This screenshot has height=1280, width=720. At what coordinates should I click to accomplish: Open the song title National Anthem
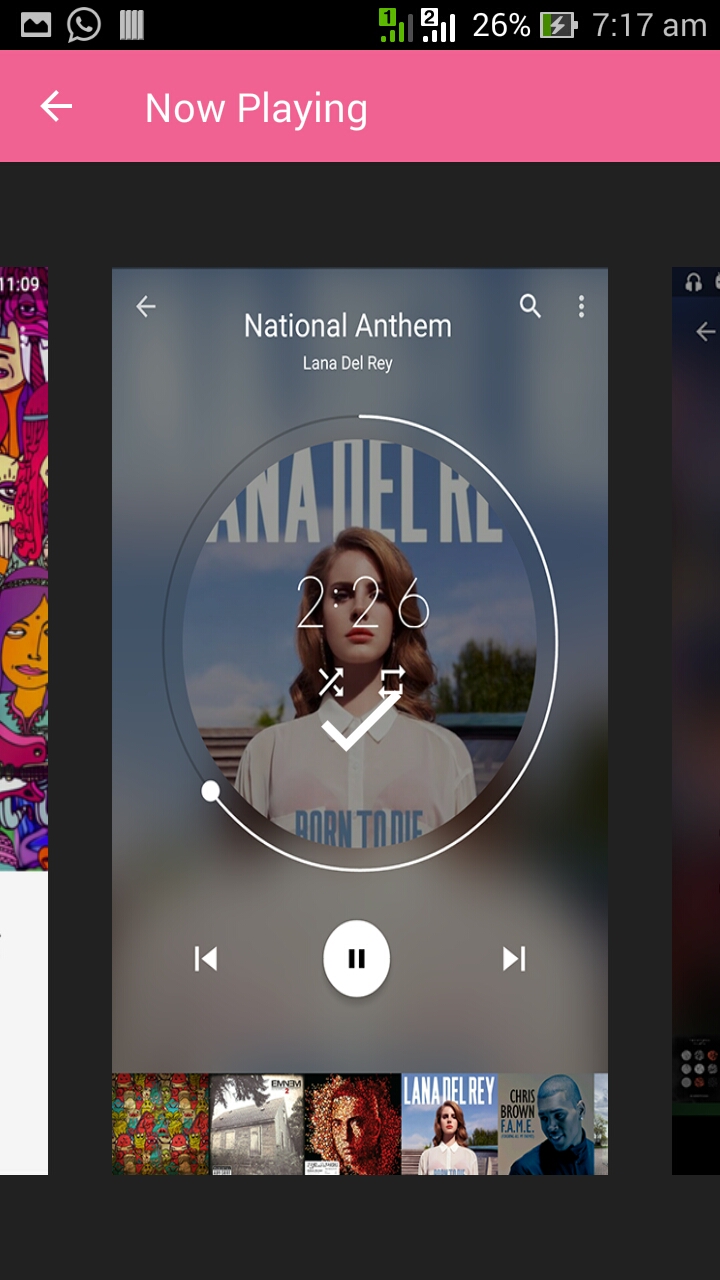pos(347,326)
